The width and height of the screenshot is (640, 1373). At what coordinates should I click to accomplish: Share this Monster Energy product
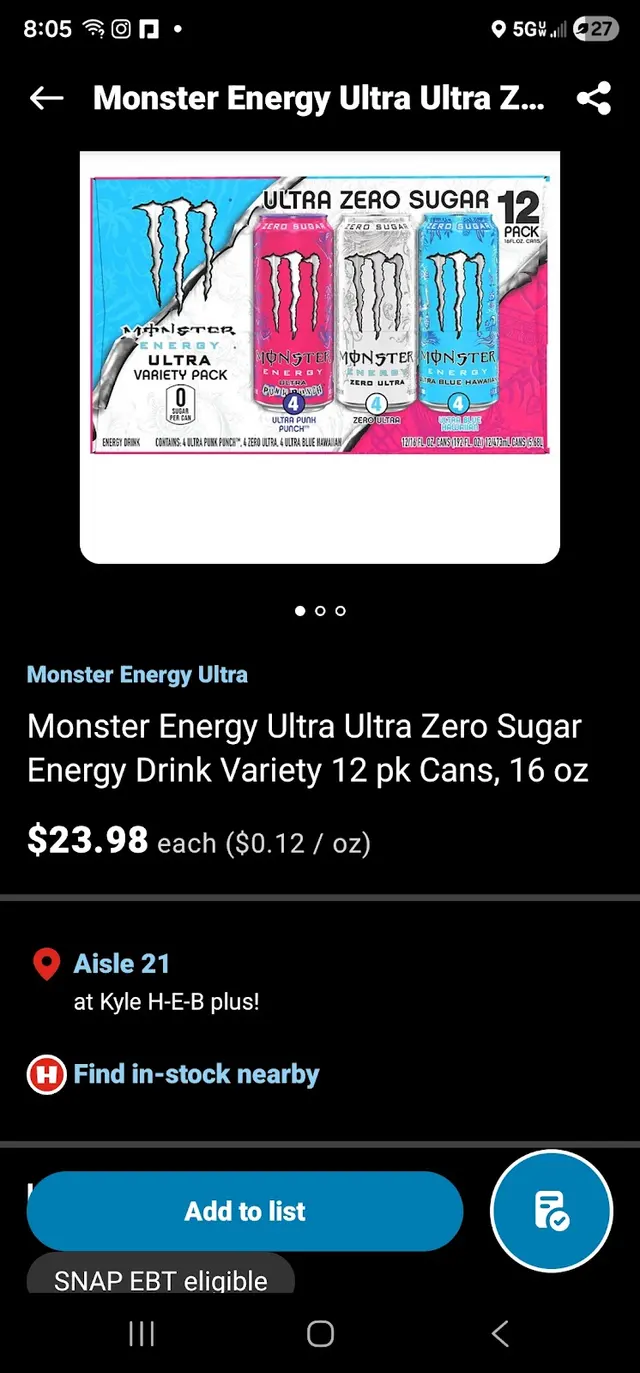click(594, 98)
